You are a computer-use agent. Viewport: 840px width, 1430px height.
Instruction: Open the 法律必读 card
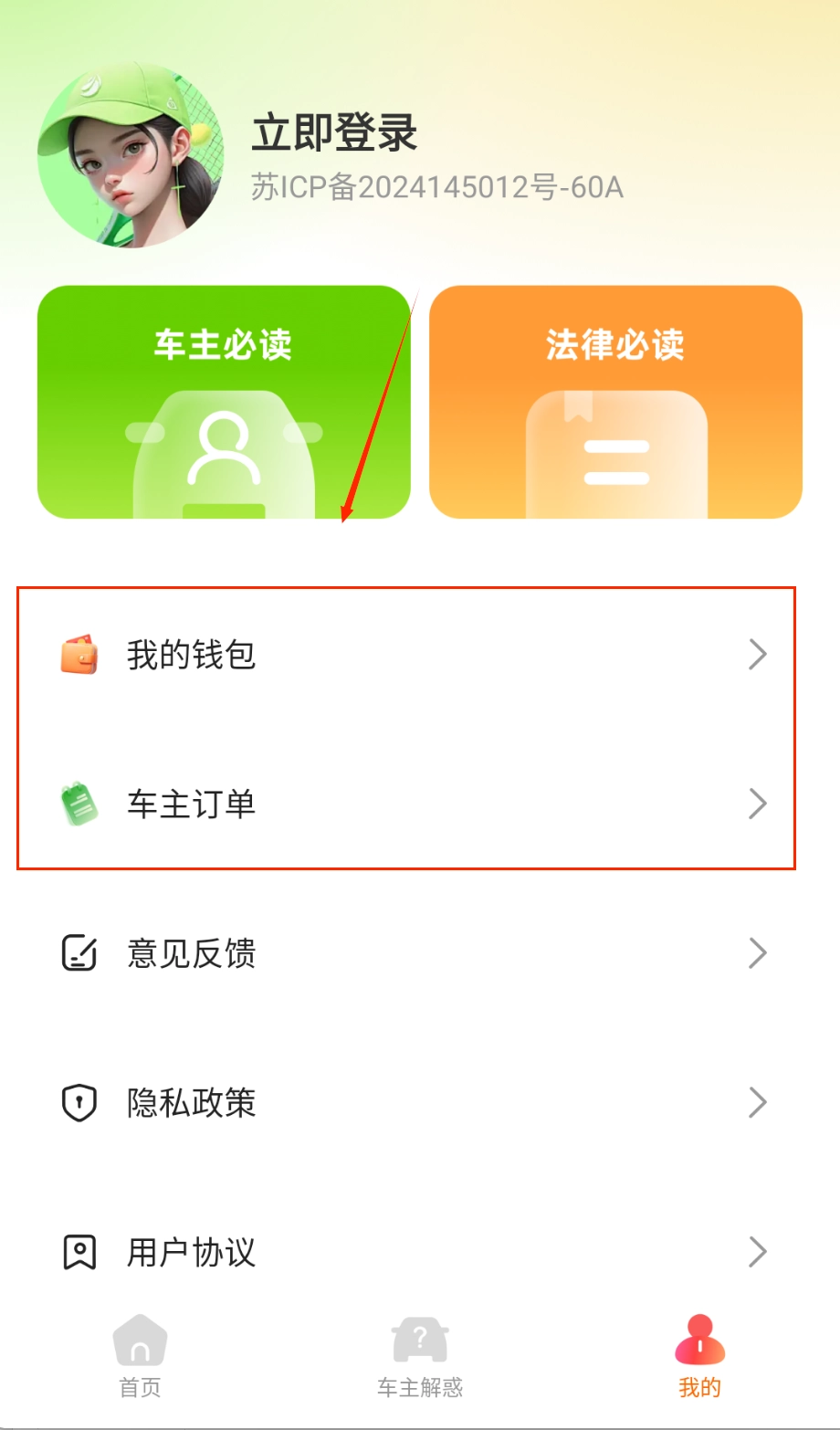[x=615, y=402]
